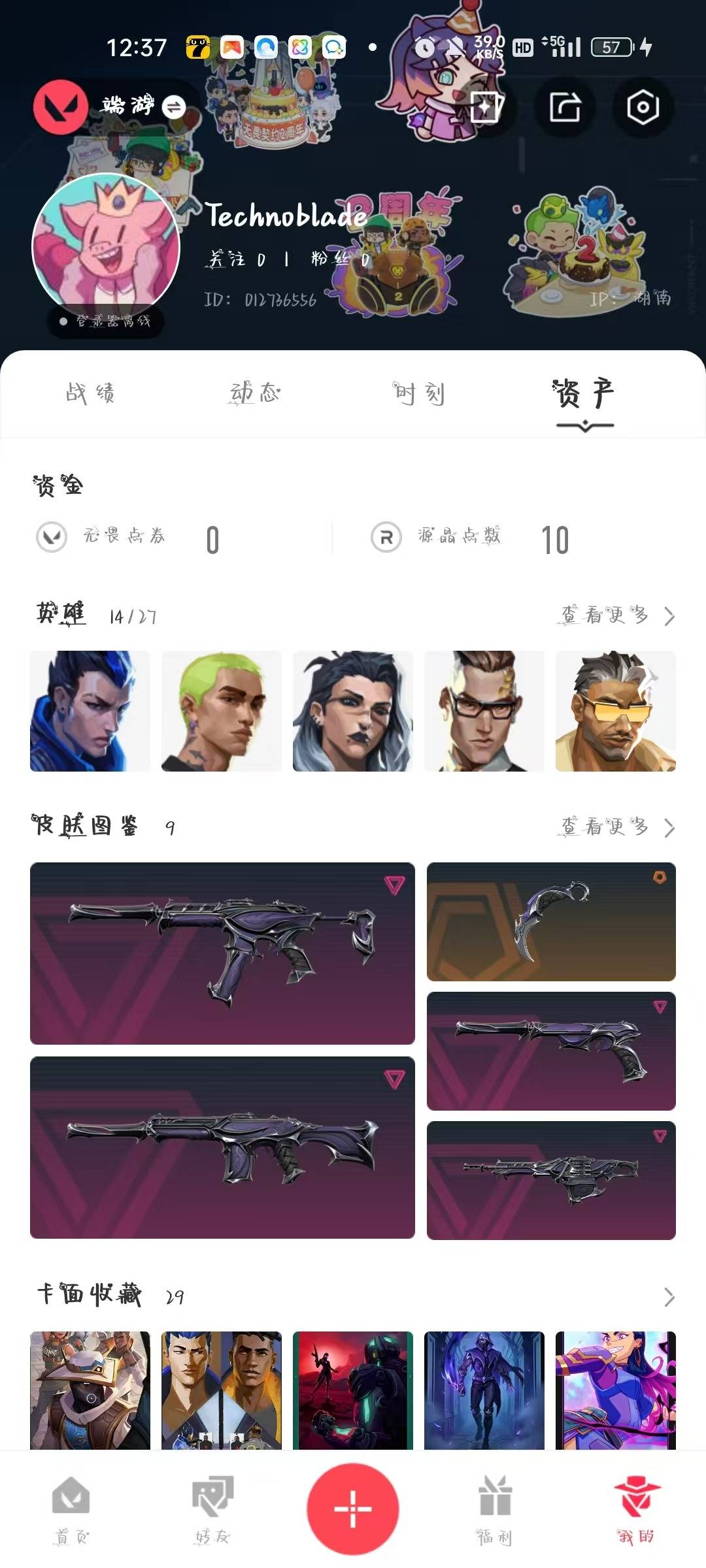The image size is (706, 1568).
Task: Open the karambit knife skin card
Action: [x=551, y=922]
